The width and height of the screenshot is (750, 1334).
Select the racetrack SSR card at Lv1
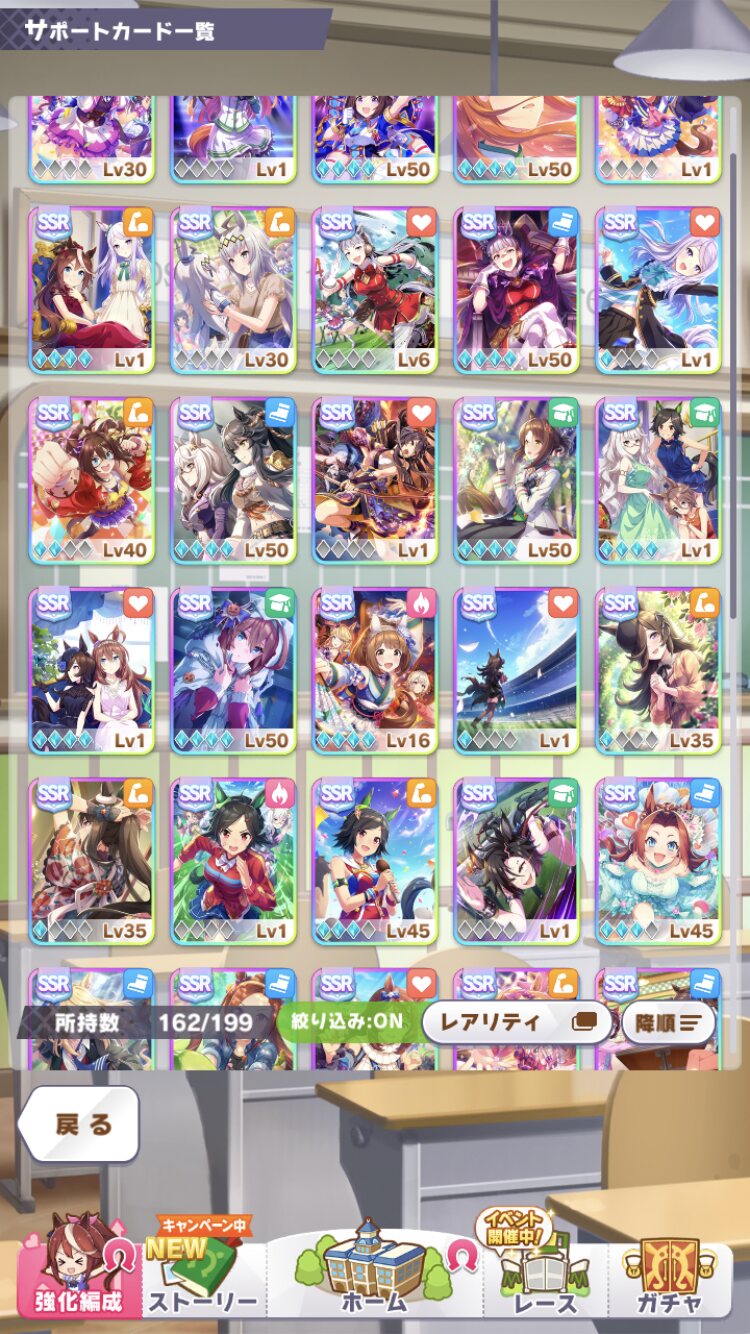click(517, 670)
